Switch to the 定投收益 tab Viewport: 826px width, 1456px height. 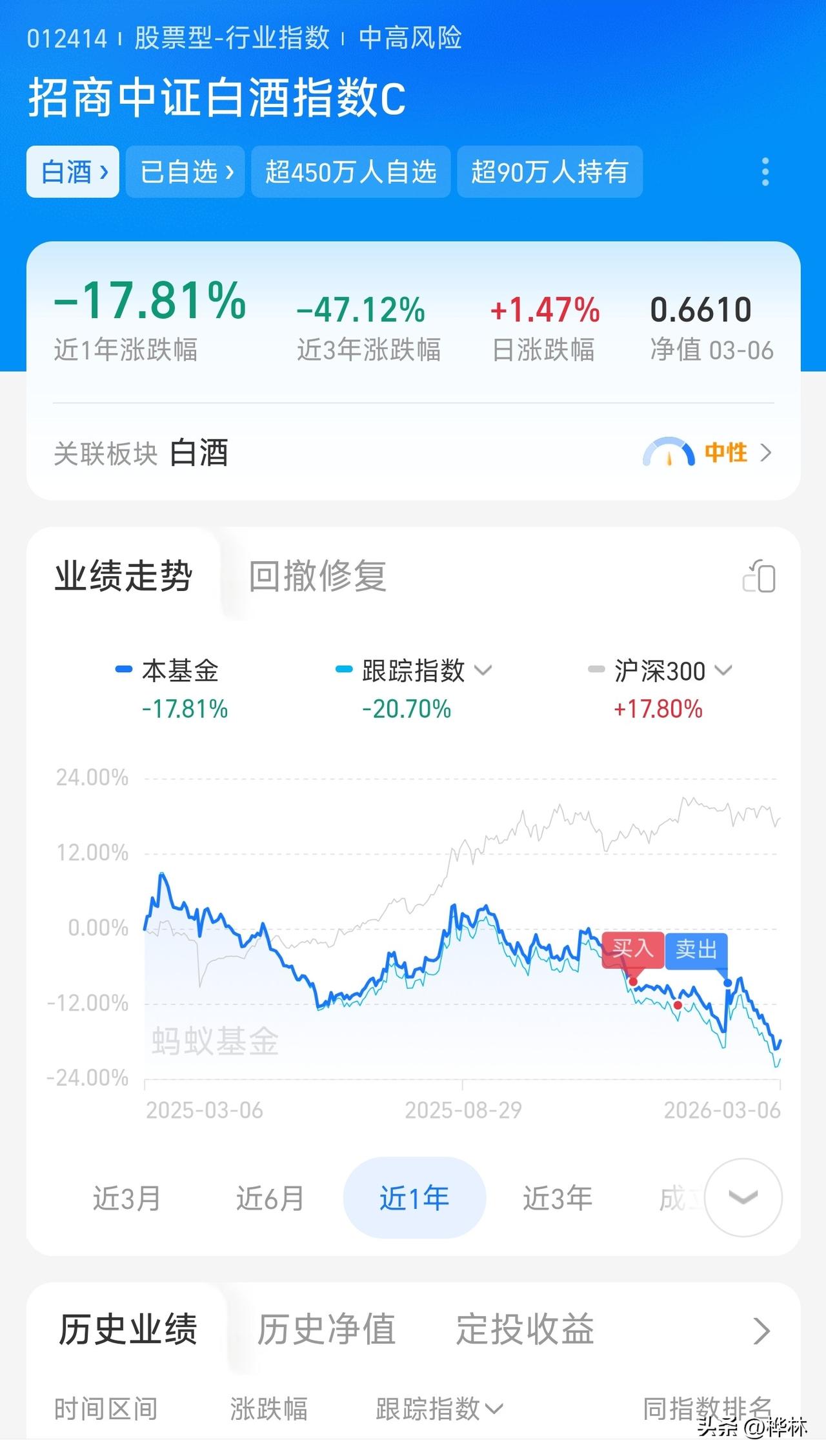[x=525, y=1330]
